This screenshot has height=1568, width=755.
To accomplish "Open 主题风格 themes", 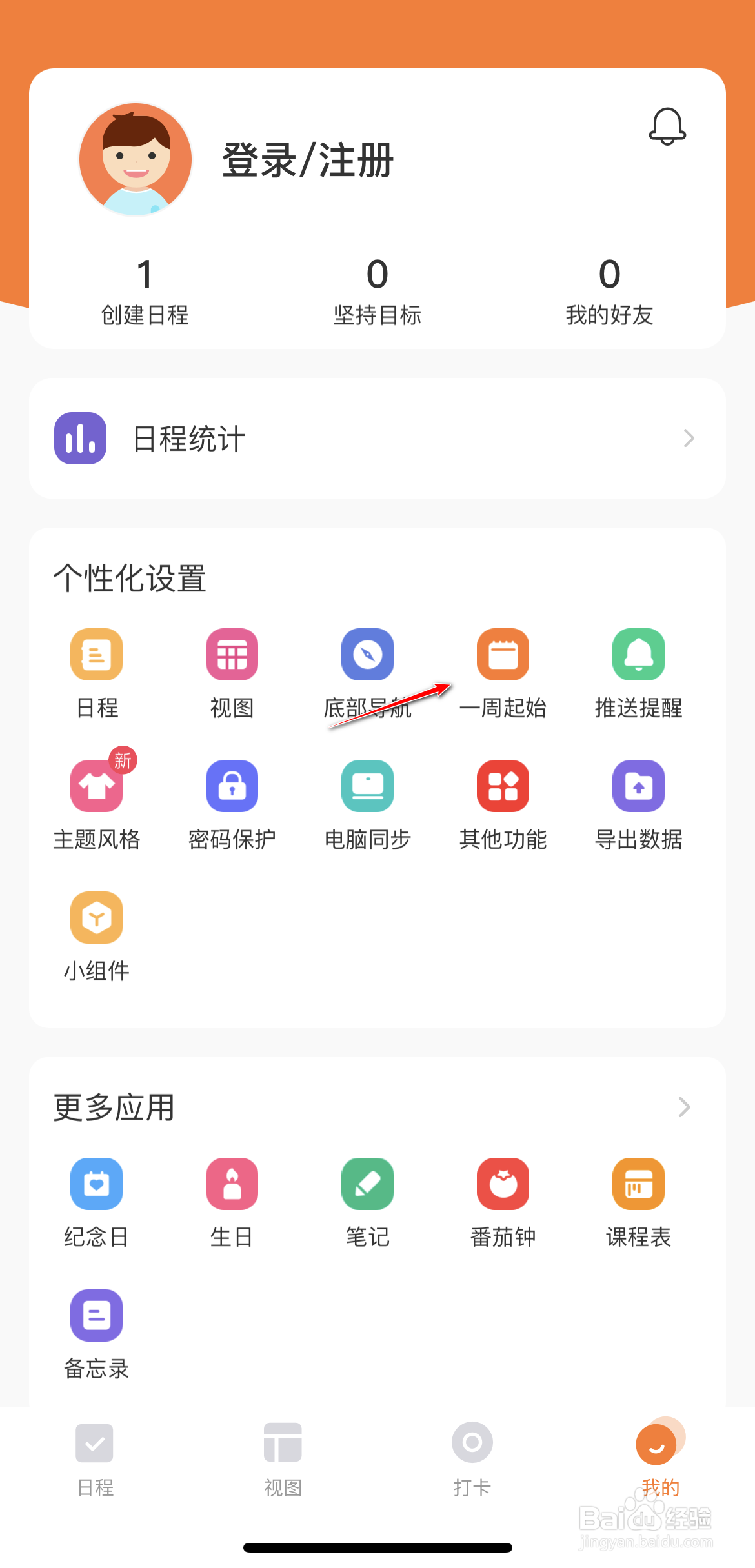I will click(96, 806).
